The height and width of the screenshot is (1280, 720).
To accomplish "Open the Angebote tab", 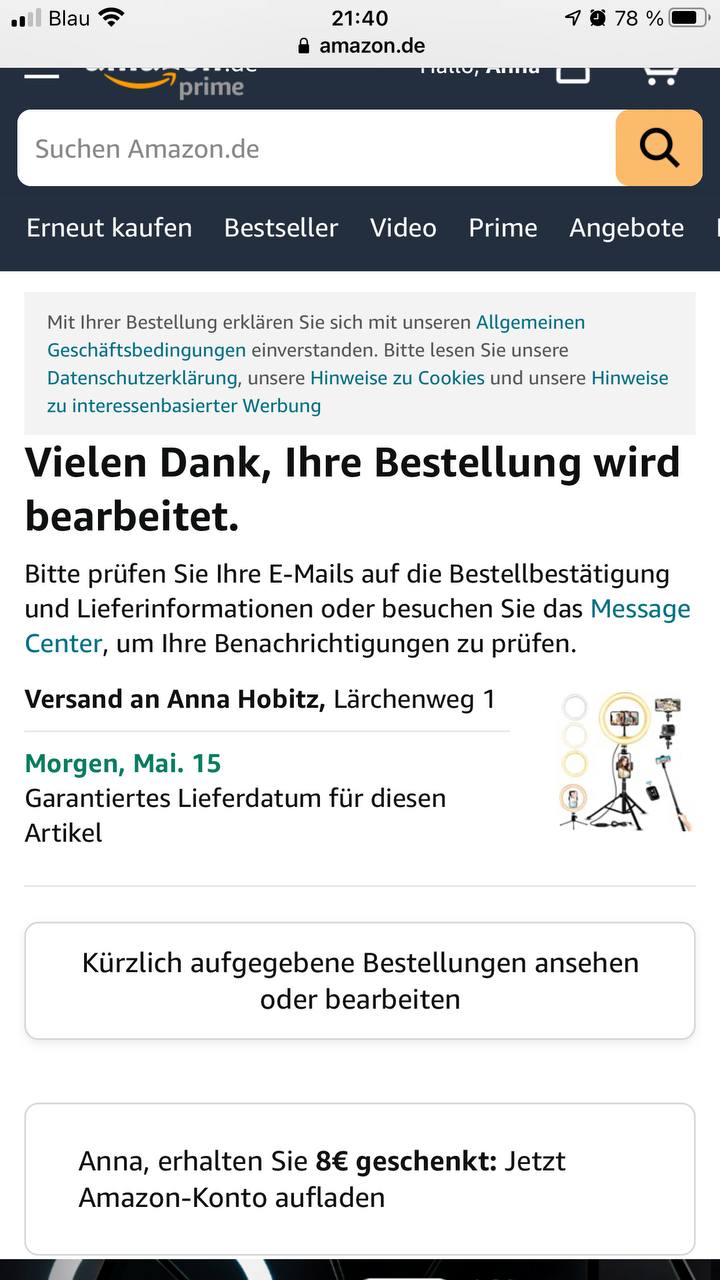I will pyautogui.click(x=627, y=228).
